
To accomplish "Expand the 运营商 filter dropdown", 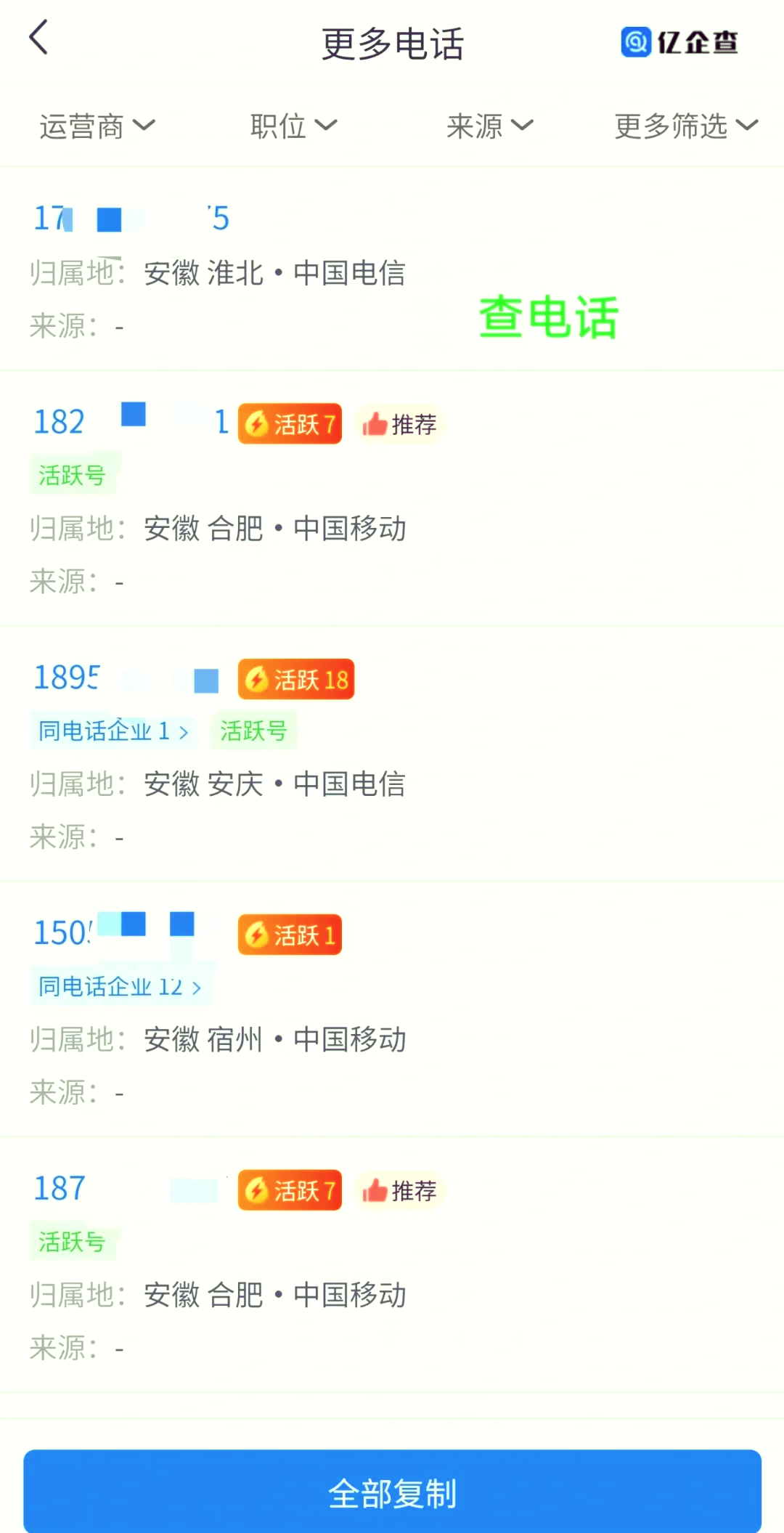I will click(x=97, y=126).
